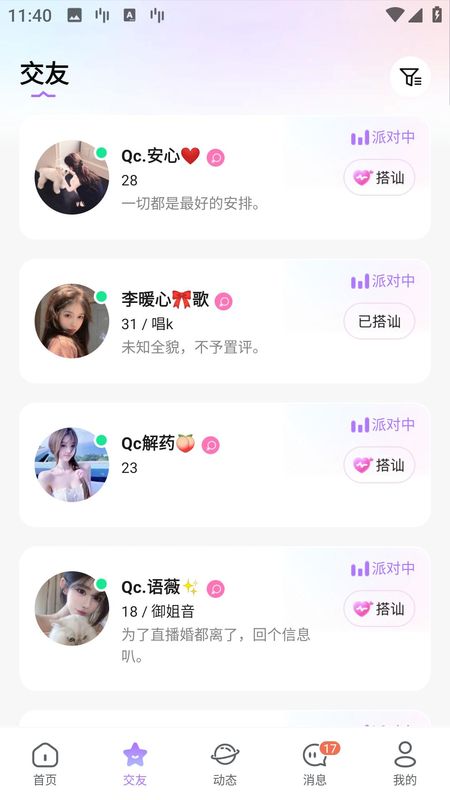Tap pink chat icon beside Qc.安心
This screenshot has height=800, width=450.
pyautogui.click(x=216, y=158)
